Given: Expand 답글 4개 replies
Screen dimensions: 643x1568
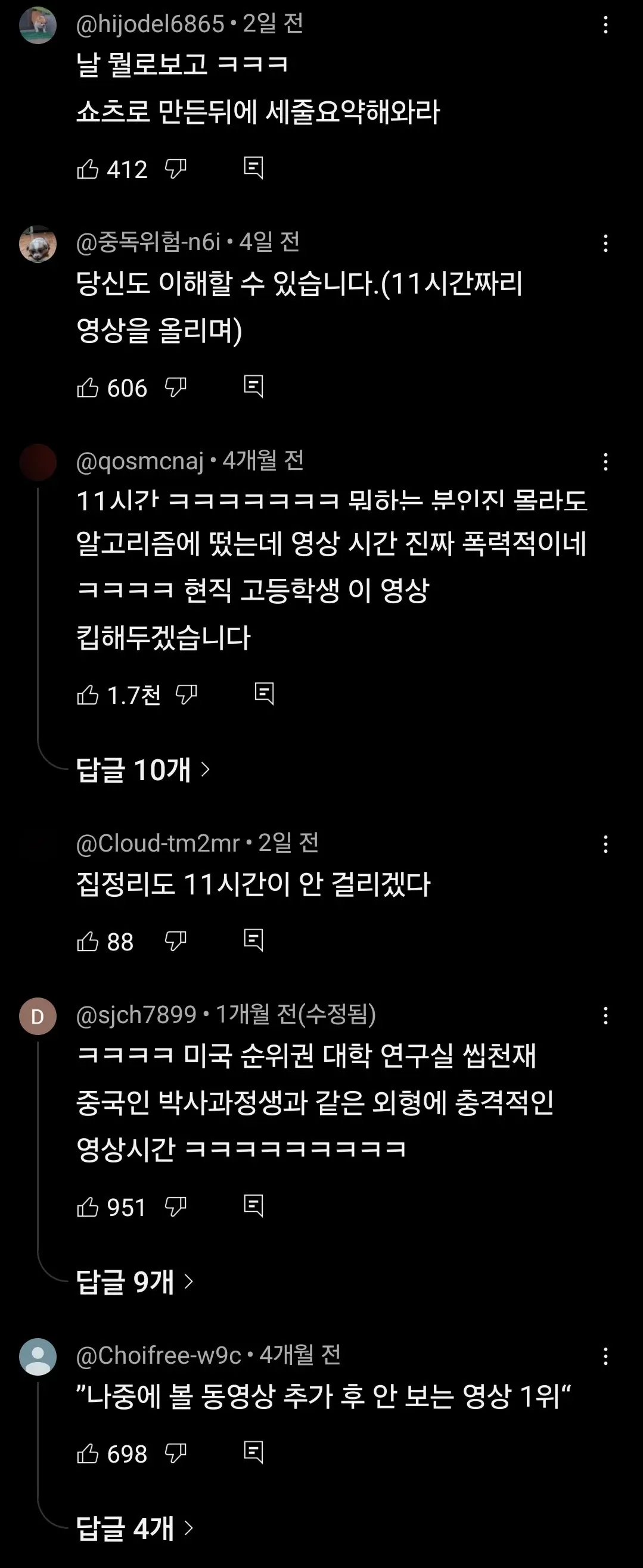Looking at the screenshot, I should [x=135, y=1529].
